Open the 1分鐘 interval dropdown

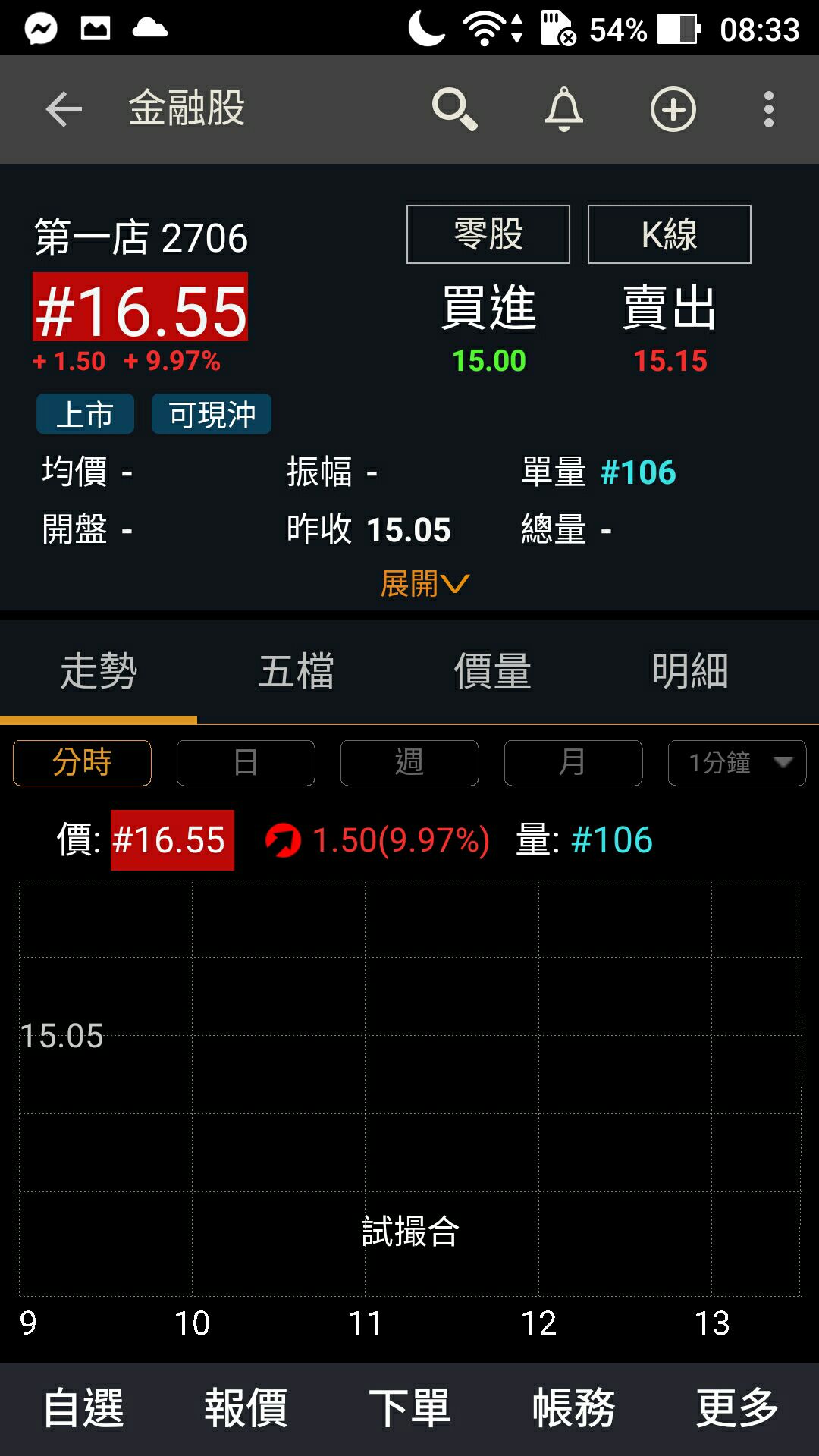736,763
